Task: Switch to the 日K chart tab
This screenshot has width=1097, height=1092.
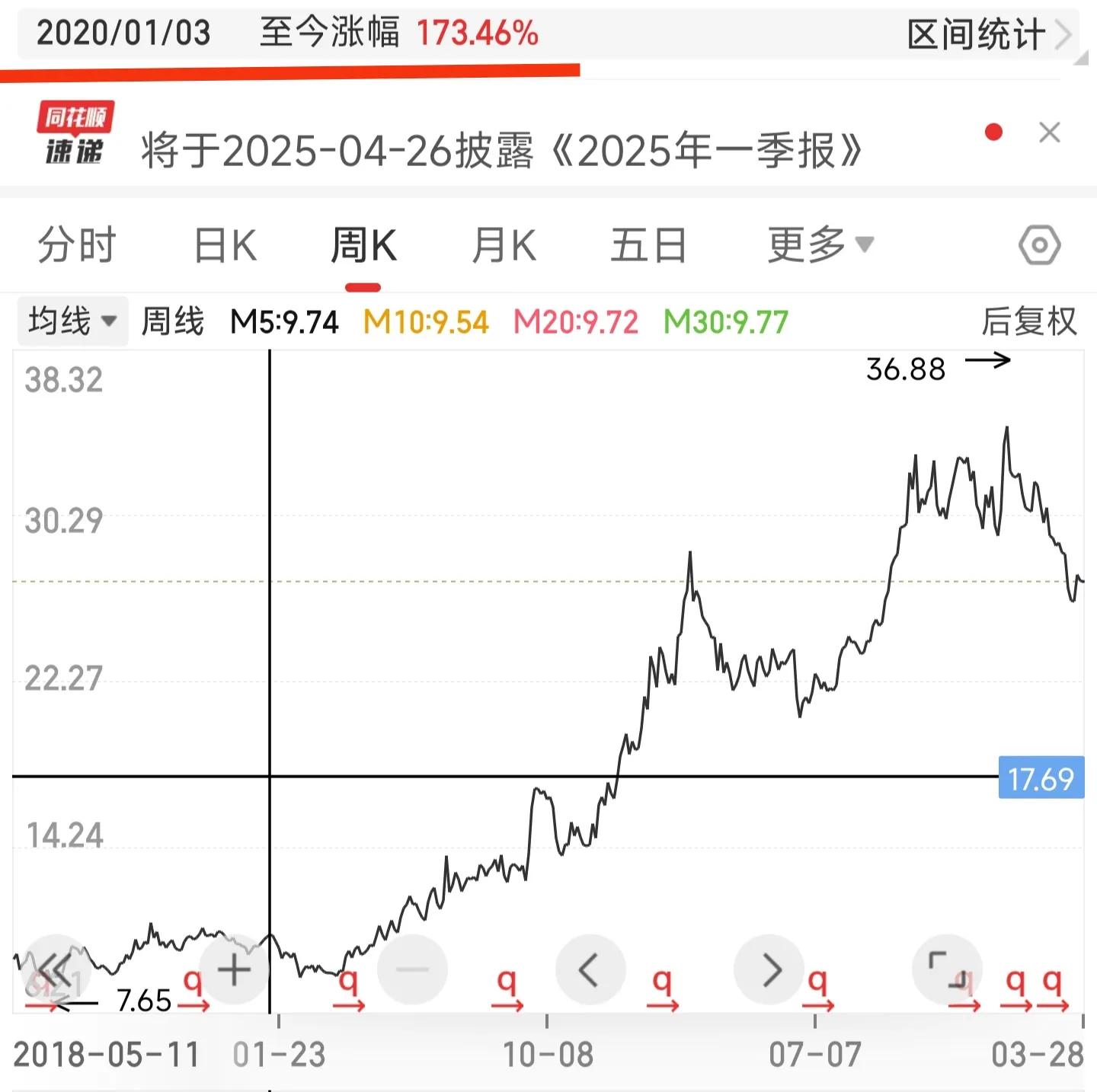Action: pos(225,245)
